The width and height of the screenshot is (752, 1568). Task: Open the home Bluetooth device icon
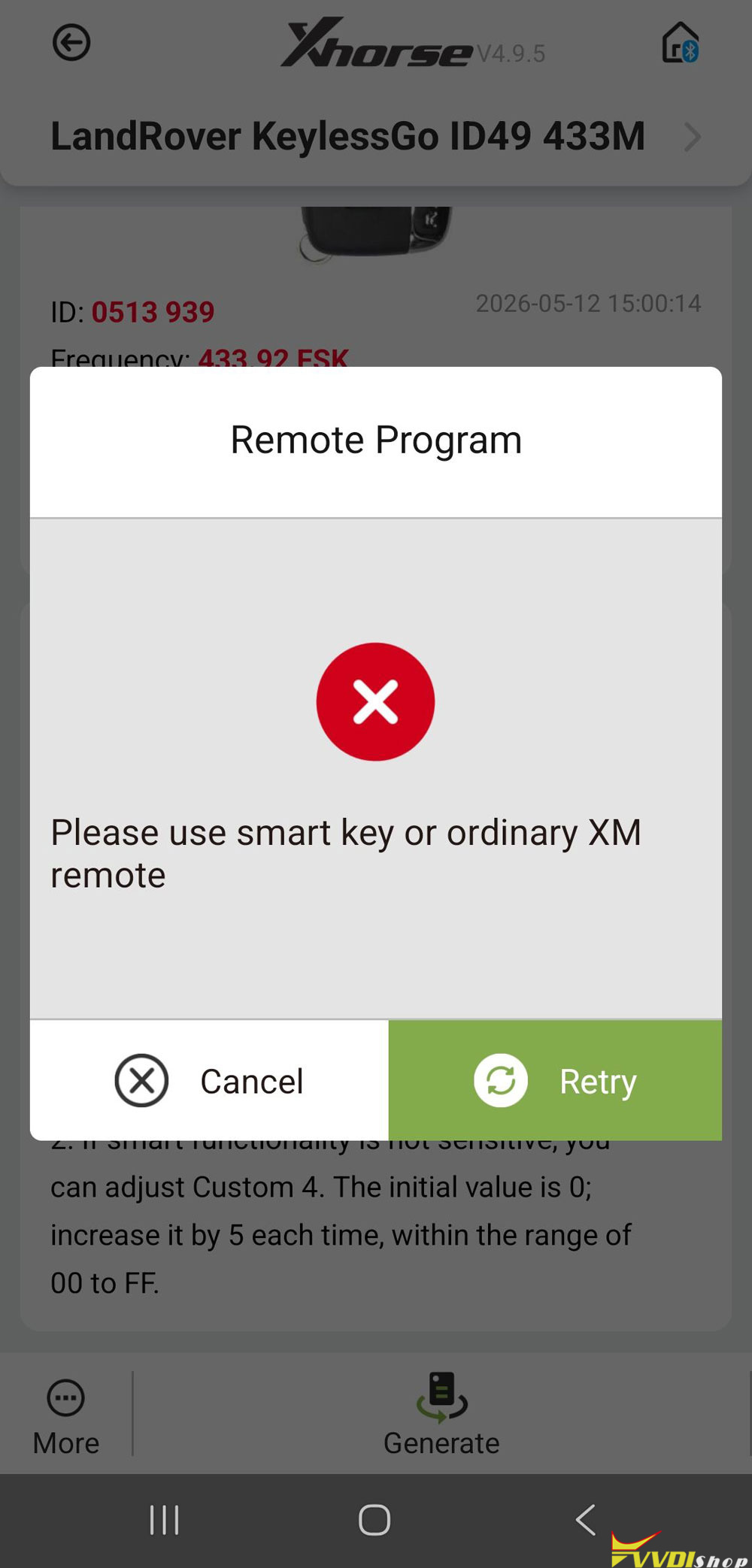point(681,43)
